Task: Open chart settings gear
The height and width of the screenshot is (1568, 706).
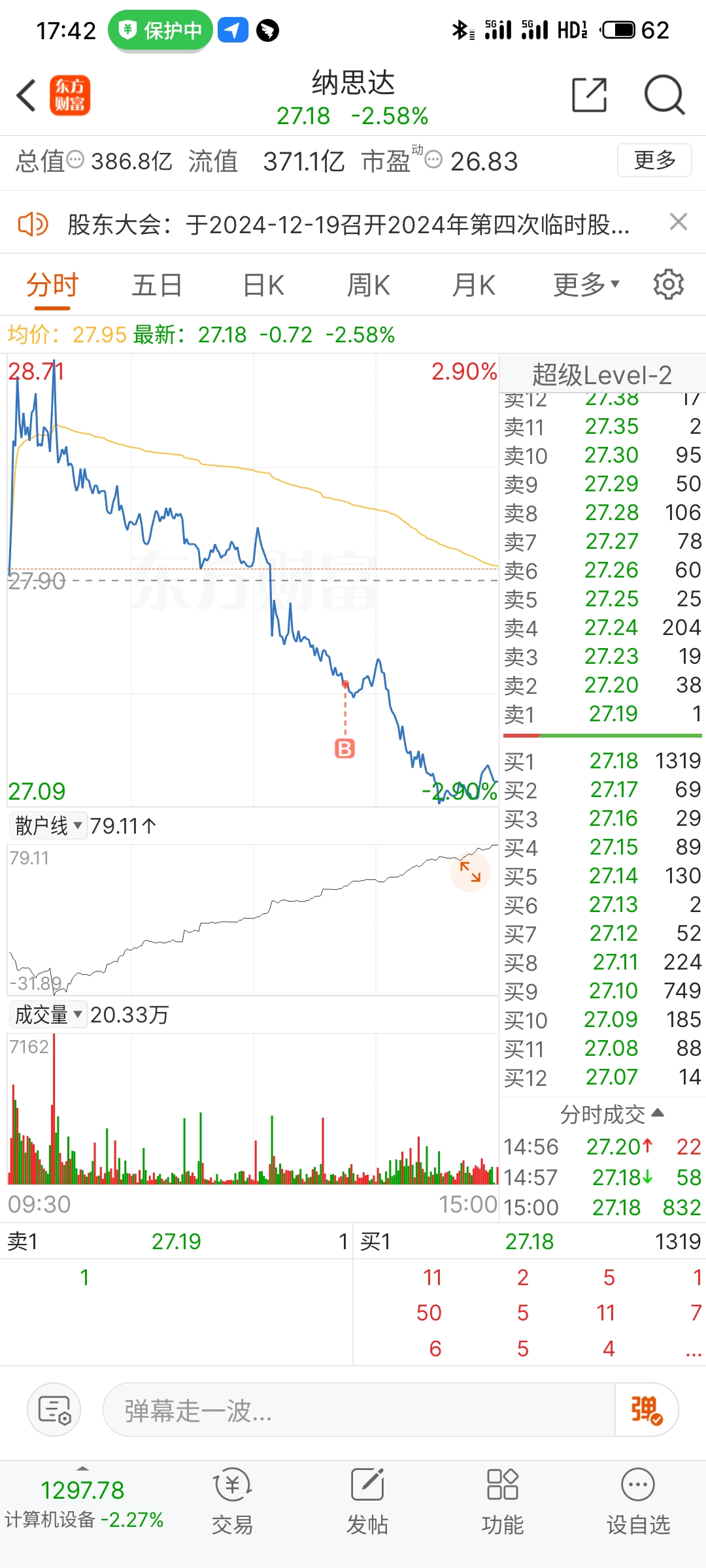Action: click(x=668, y=285)
